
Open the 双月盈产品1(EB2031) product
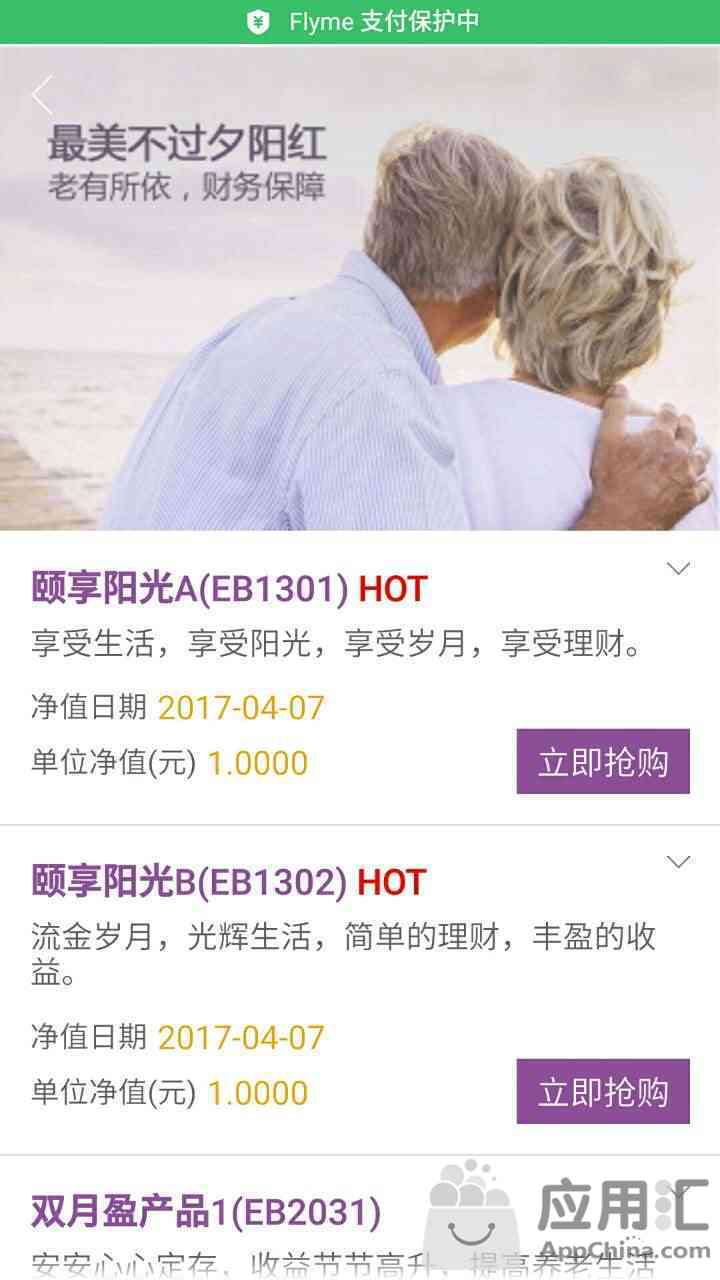(206, 1212)
